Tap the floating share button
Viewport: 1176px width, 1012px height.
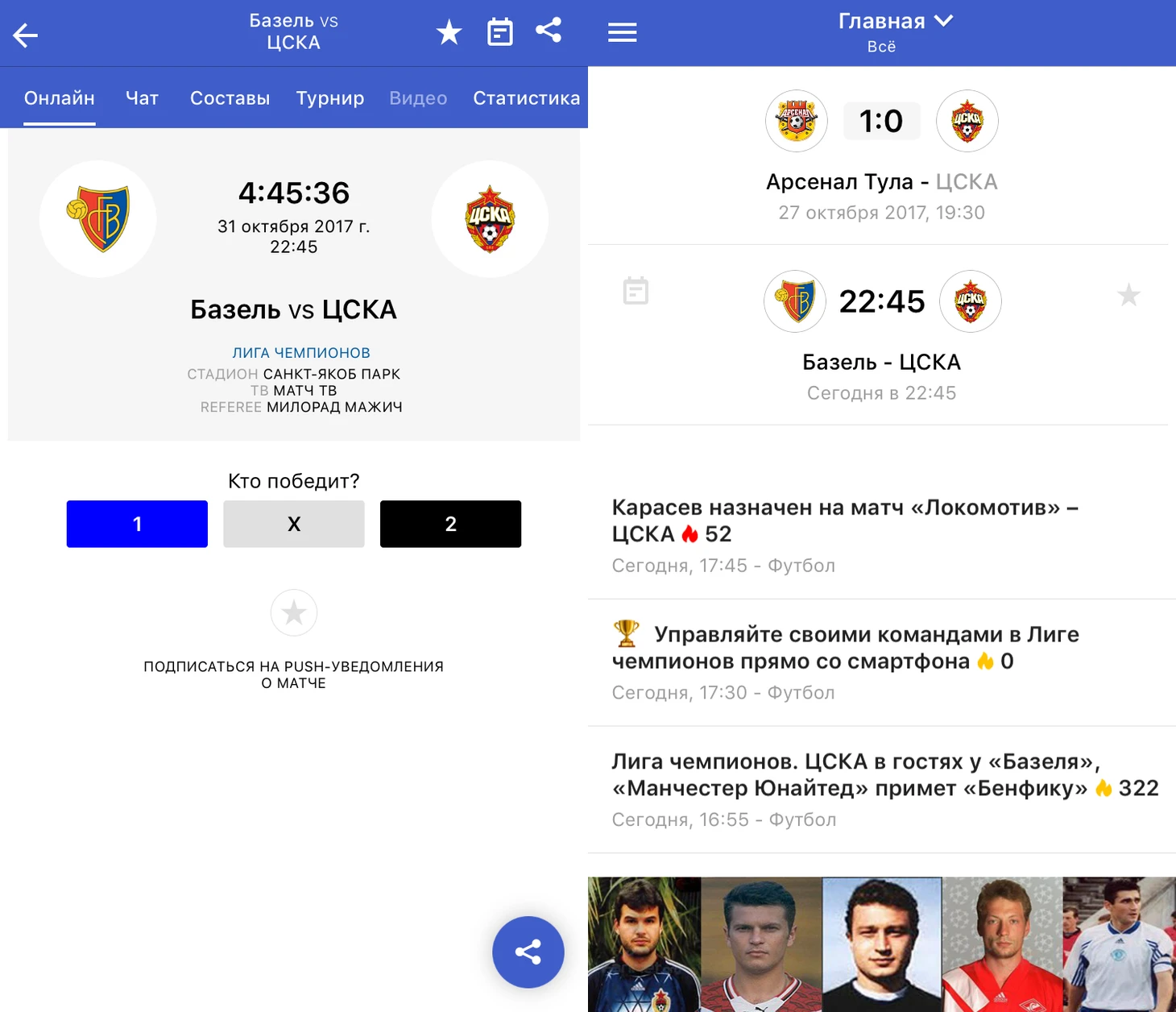[x=528, y=952]
